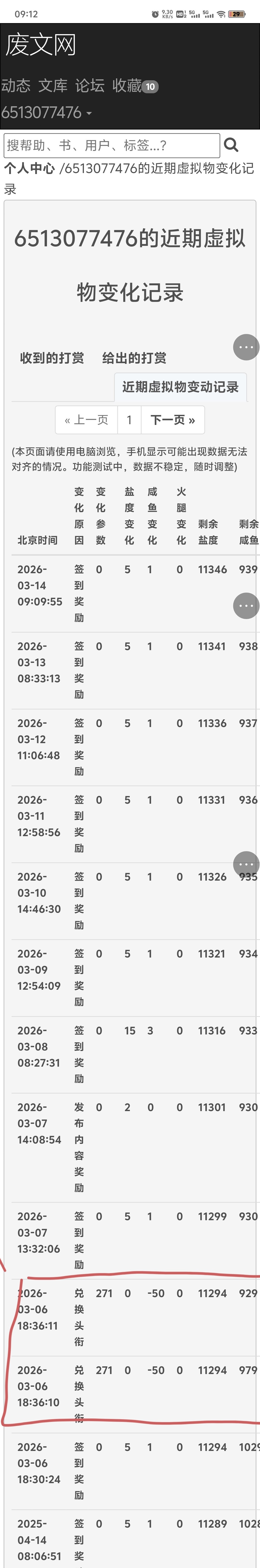Viewport: 260px width, 1568px height.
Task: Expand the 6513077476 account dropdown
Action: coord(46,113)
